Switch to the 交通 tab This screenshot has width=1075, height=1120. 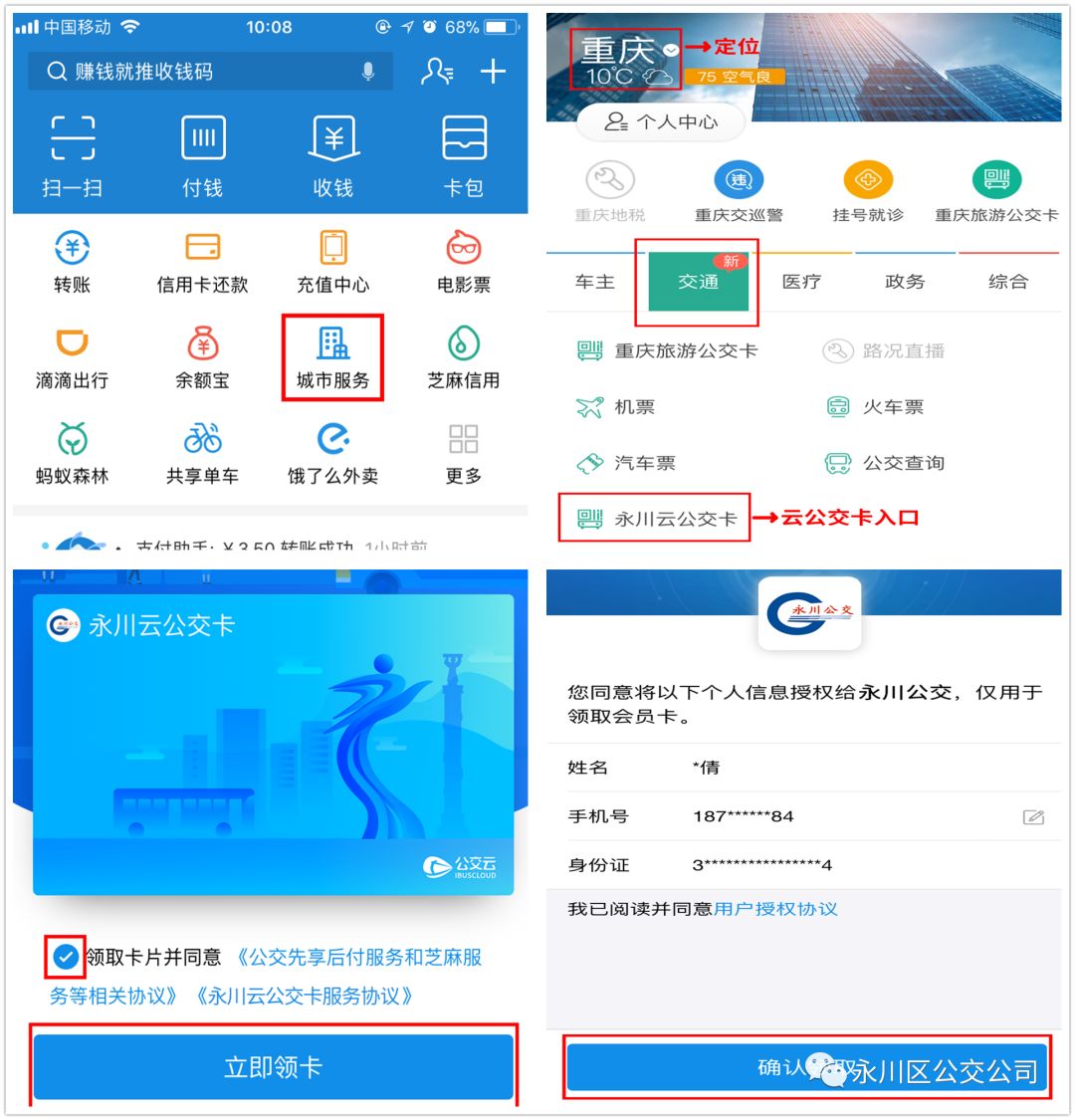coord(697,283)
